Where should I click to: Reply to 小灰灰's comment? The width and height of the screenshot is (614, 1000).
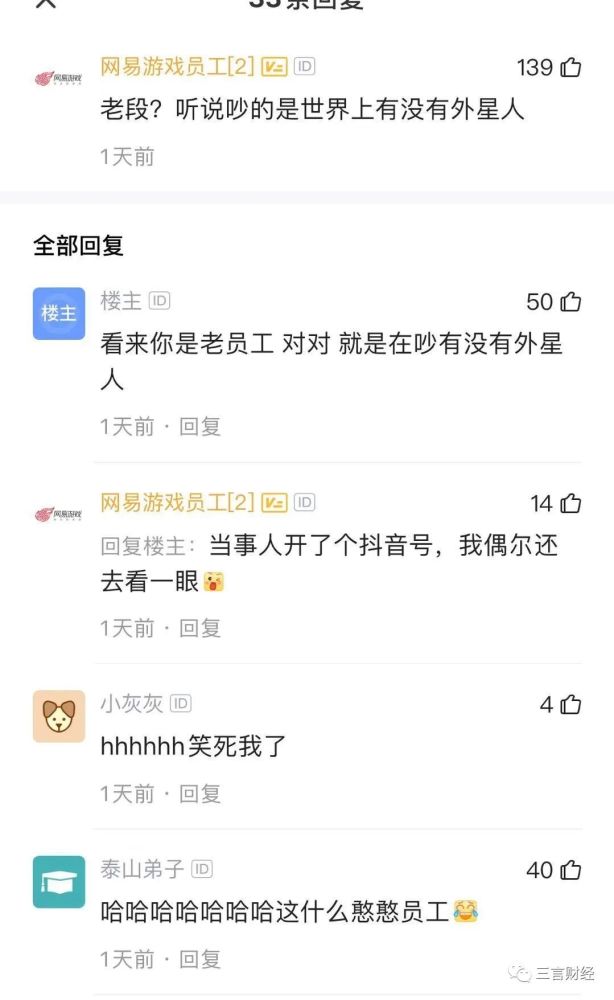coord(200,794)
